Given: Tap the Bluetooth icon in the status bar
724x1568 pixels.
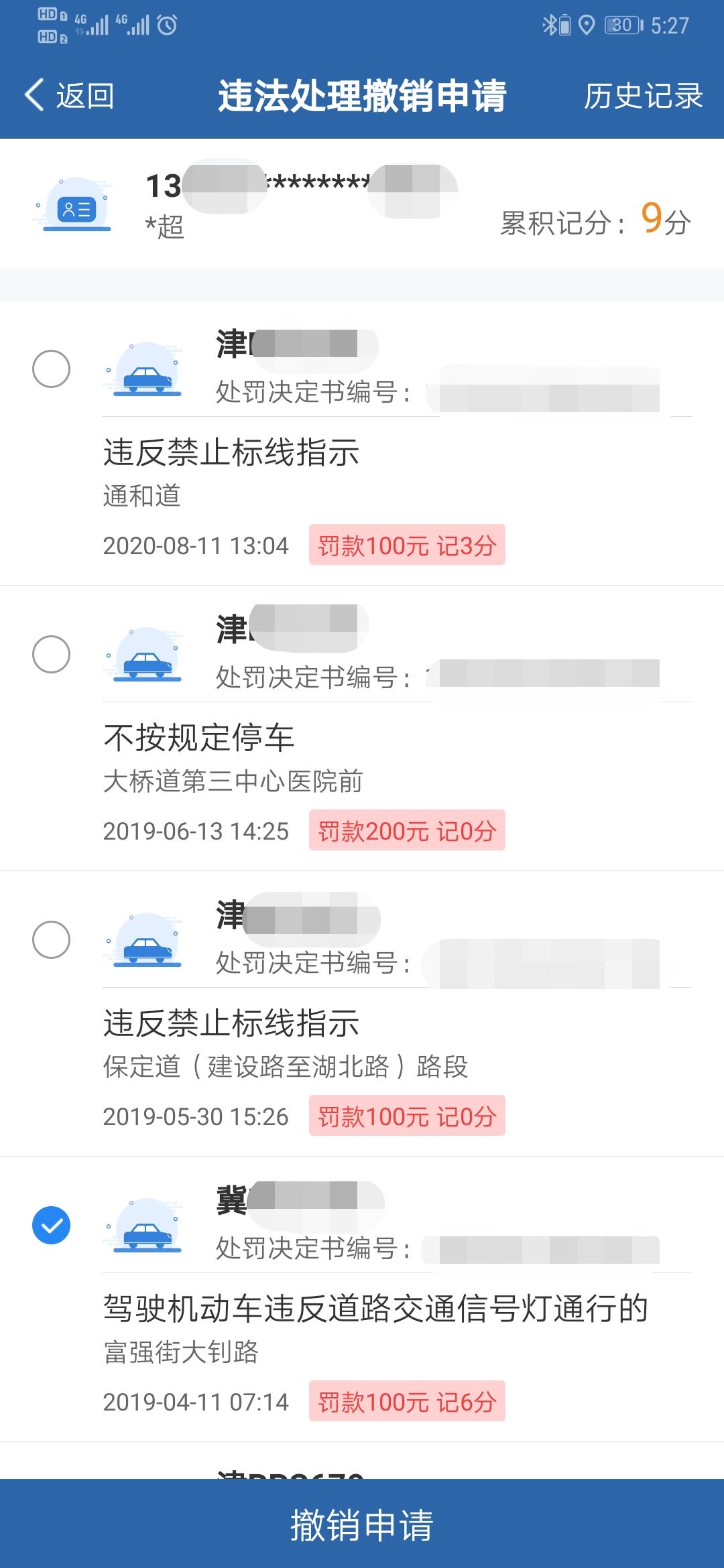Looking at the screenshot, I should click(x=548, y=24).
